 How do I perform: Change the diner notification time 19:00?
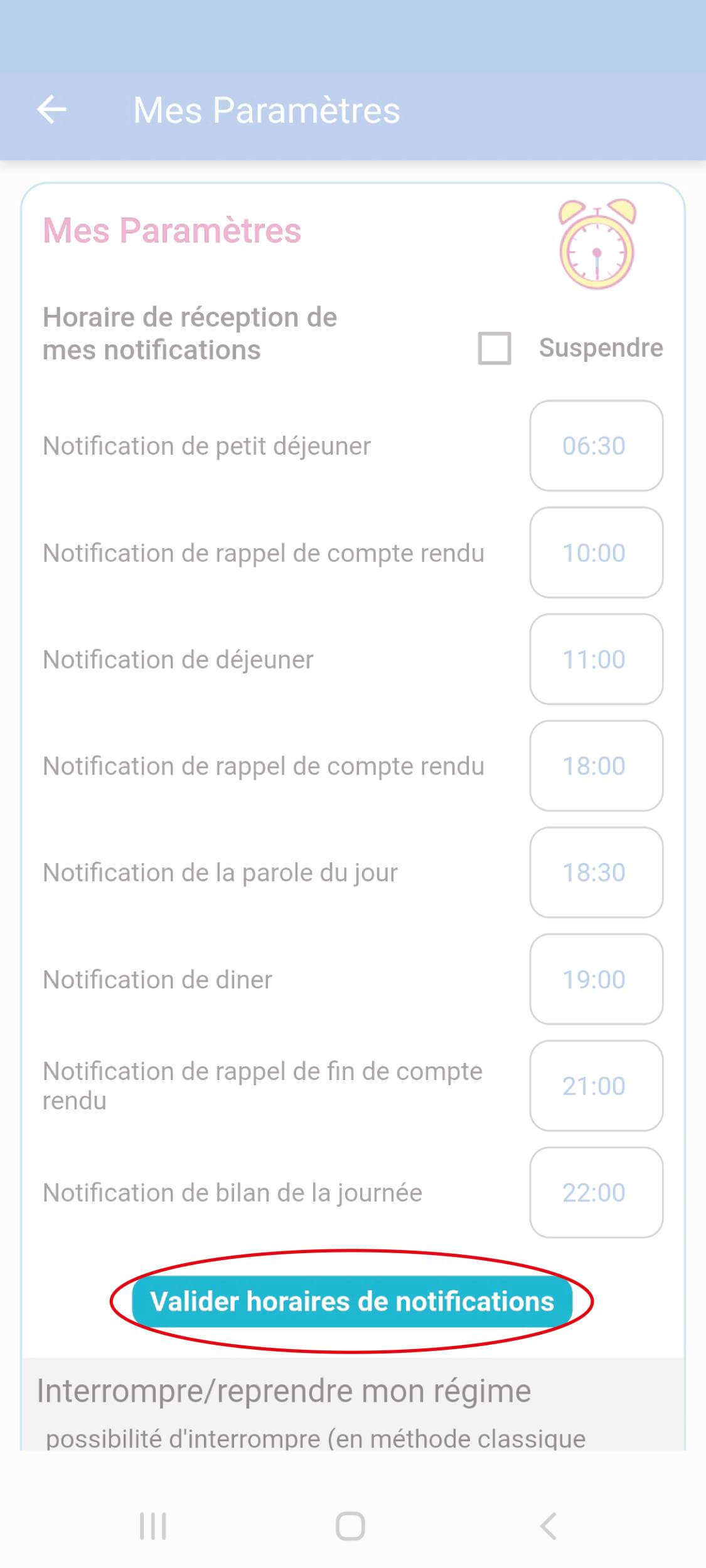coord(596,979)
